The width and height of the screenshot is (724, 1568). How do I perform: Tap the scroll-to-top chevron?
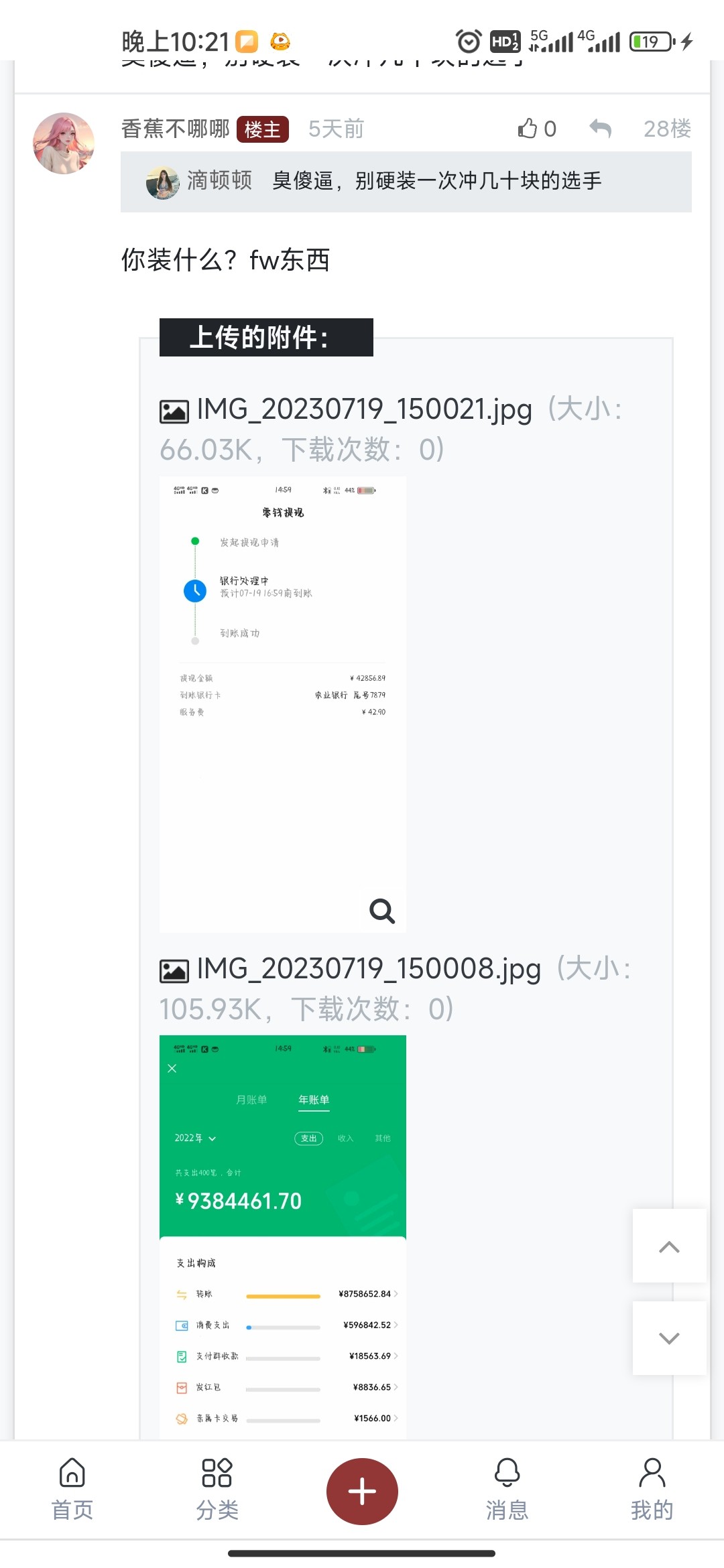pos(668,1248)
